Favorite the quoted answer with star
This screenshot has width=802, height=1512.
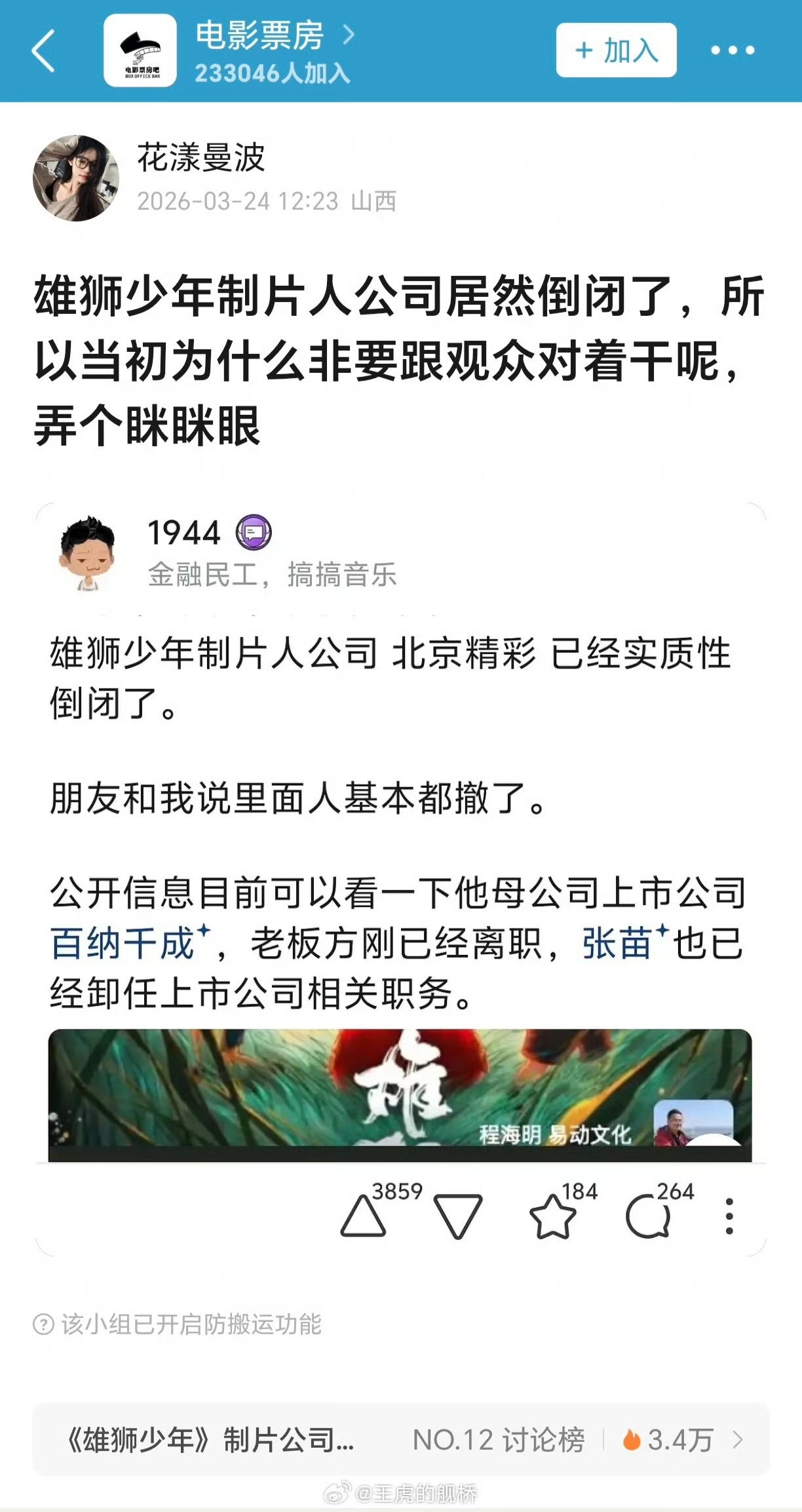click(552, 1216)
